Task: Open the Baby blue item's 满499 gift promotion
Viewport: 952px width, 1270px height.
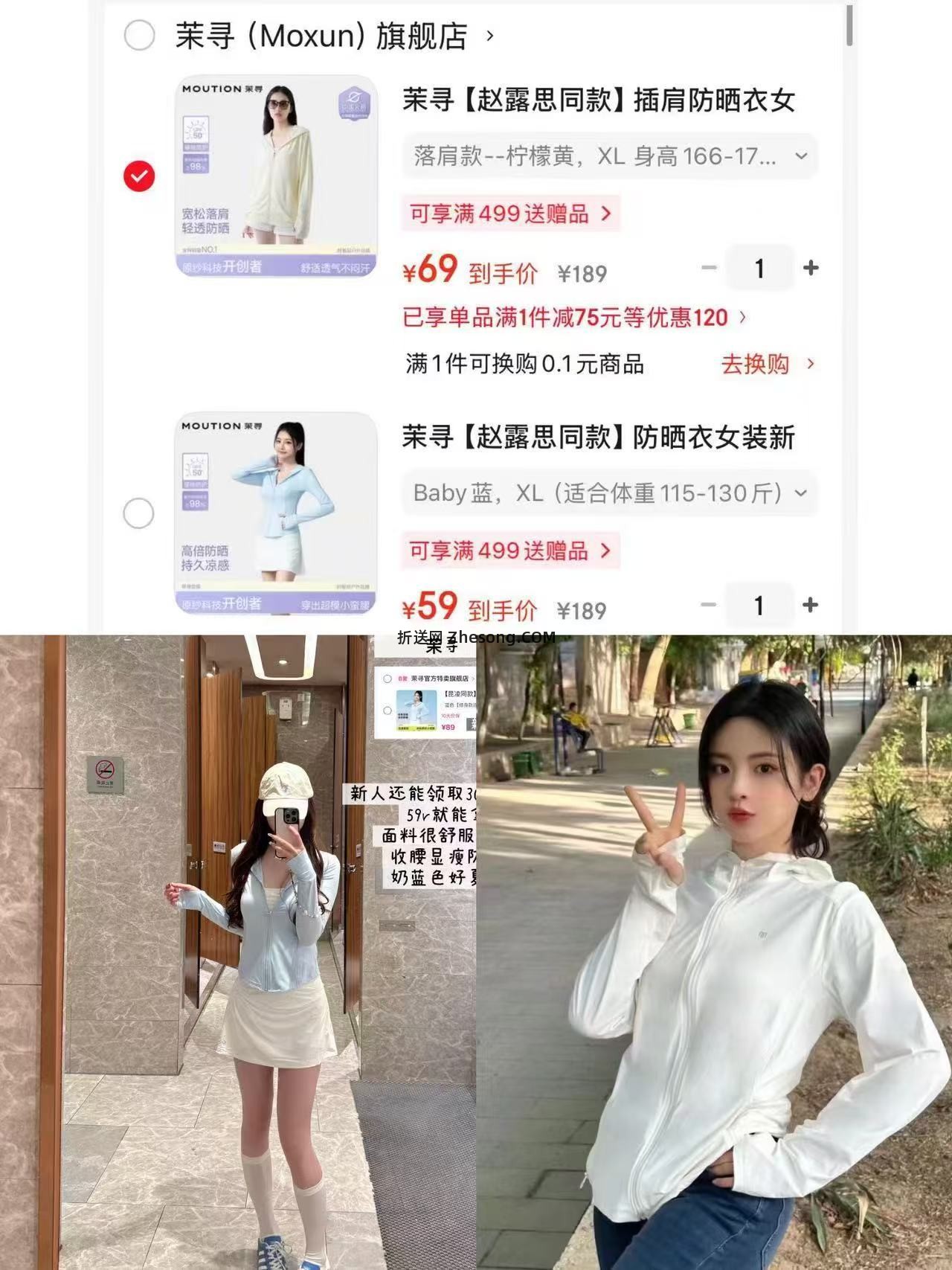Action: (x=509, y=551)
